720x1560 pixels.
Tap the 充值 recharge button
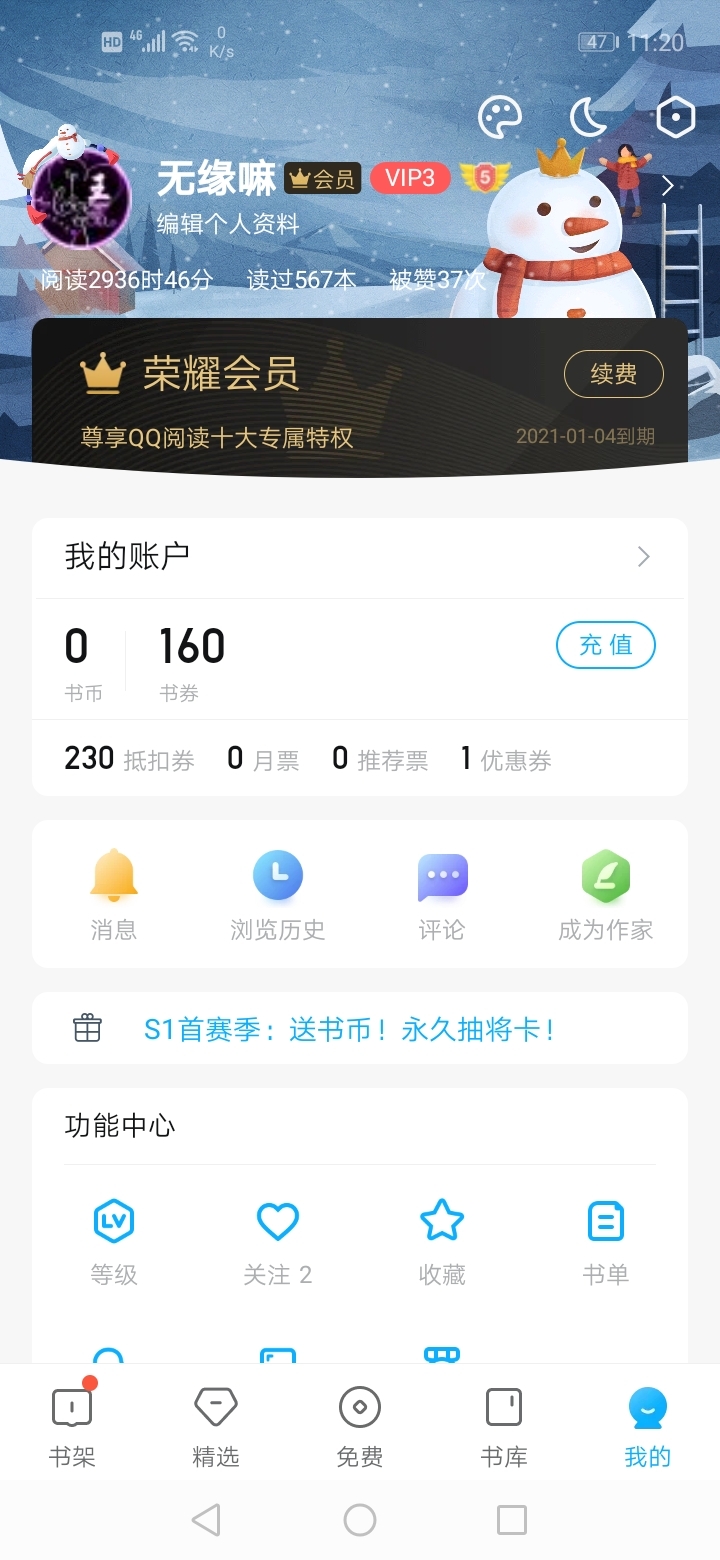click(605, 645)
